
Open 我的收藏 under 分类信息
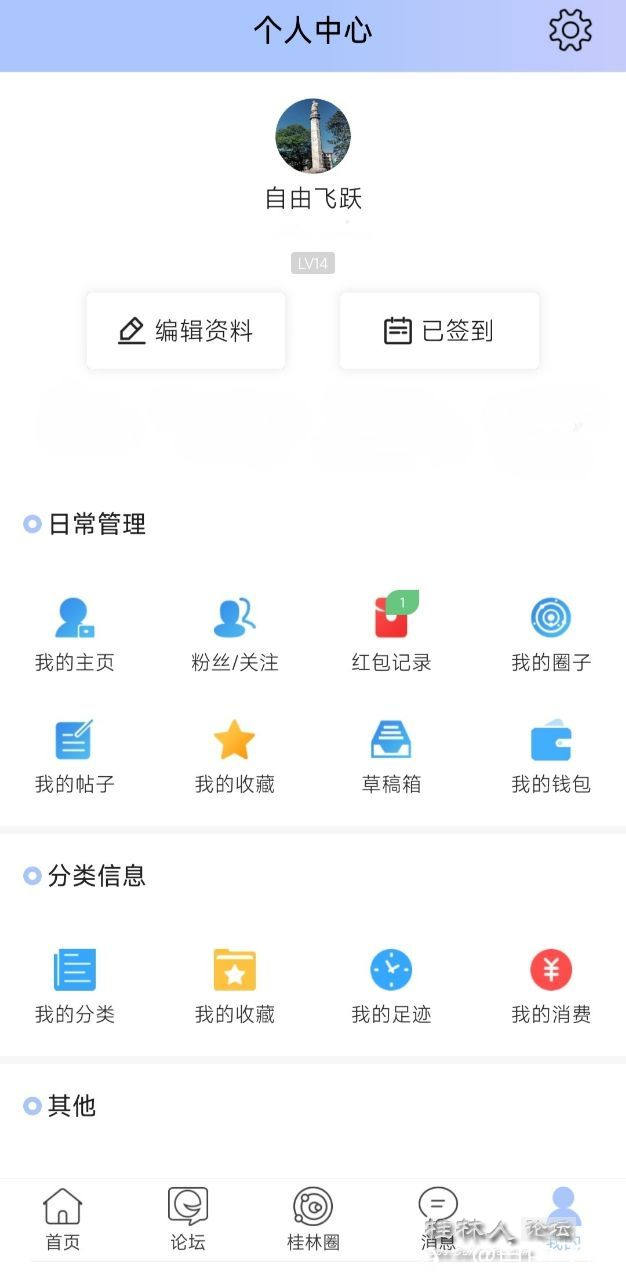pos(234,985)
